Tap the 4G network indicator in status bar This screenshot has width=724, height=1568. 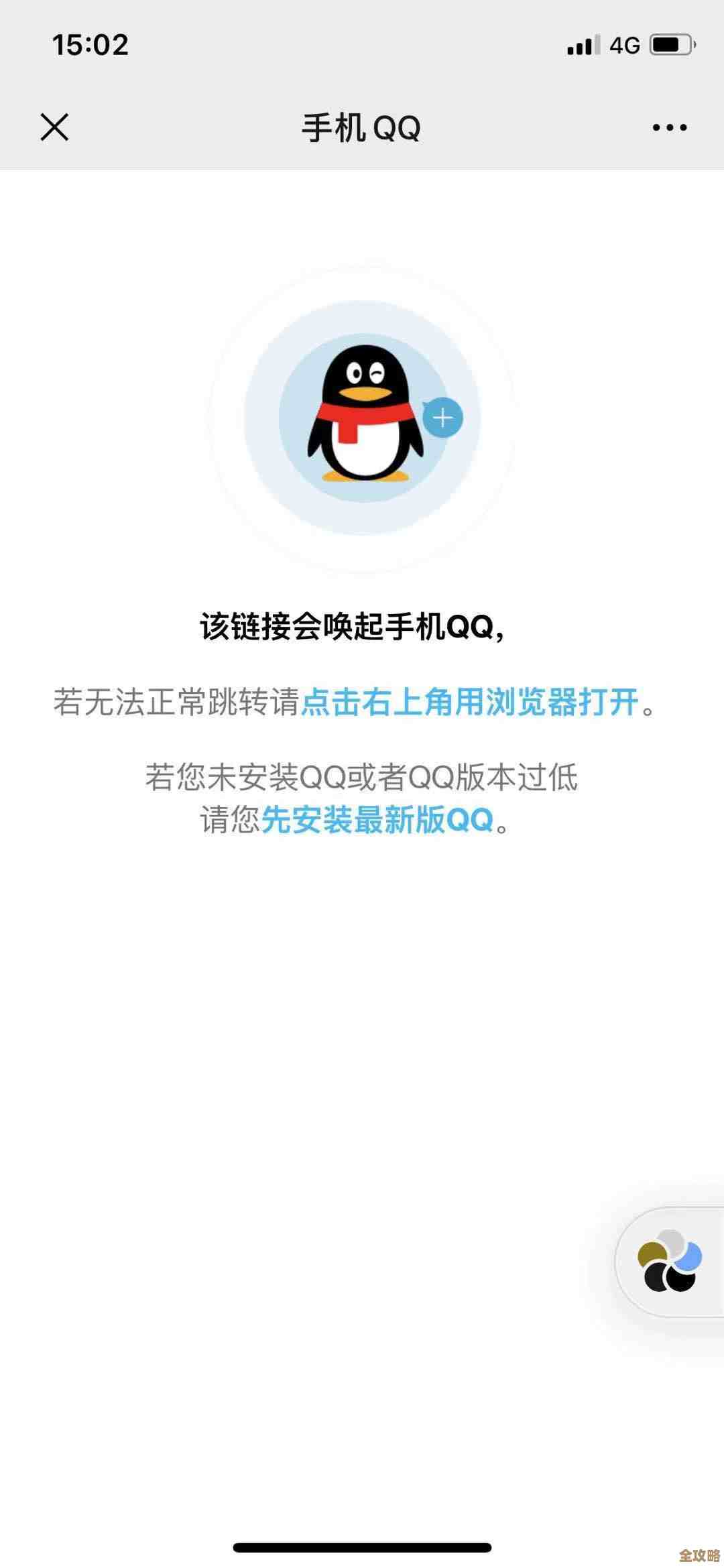[623, 44]
